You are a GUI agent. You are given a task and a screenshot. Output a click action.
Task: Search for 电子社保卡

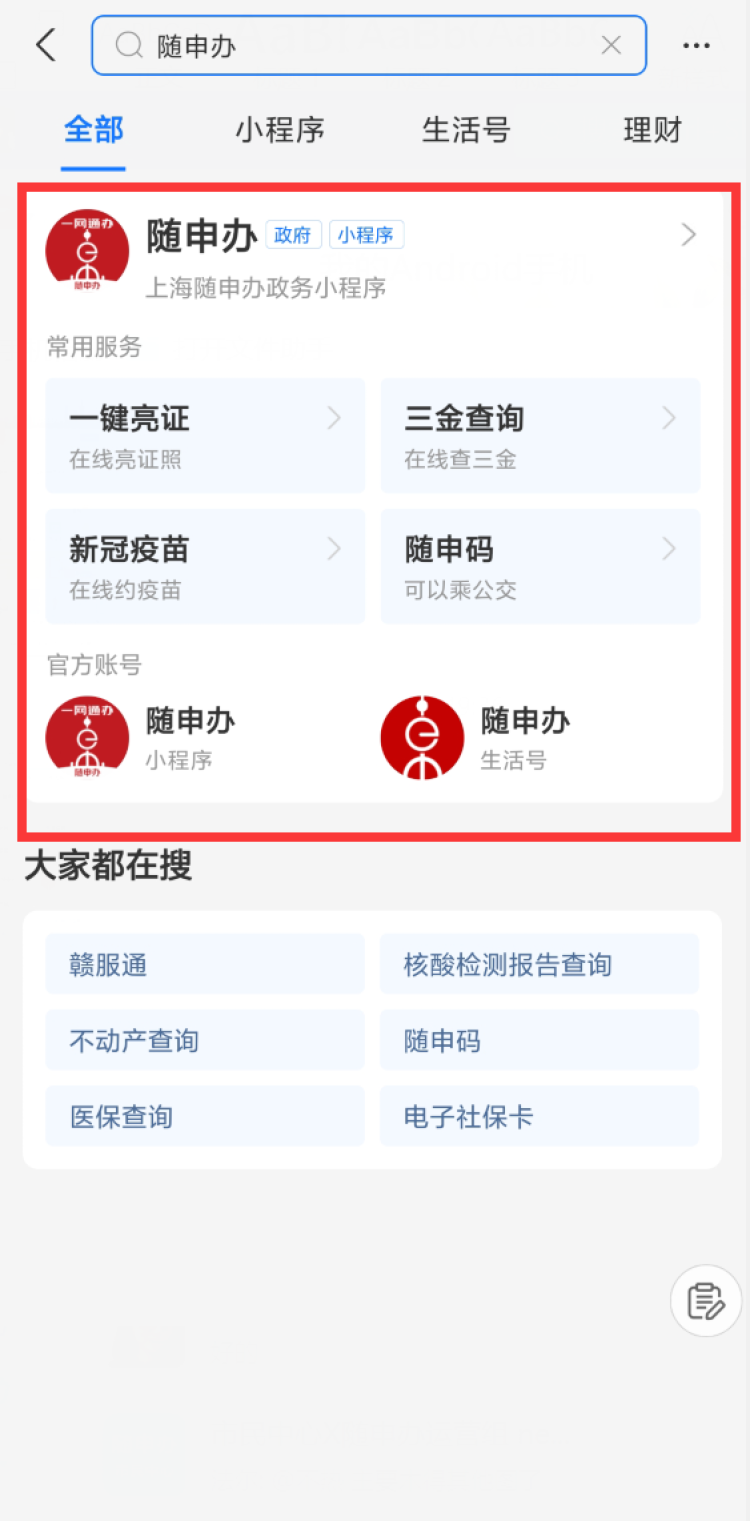point(539,1116)
